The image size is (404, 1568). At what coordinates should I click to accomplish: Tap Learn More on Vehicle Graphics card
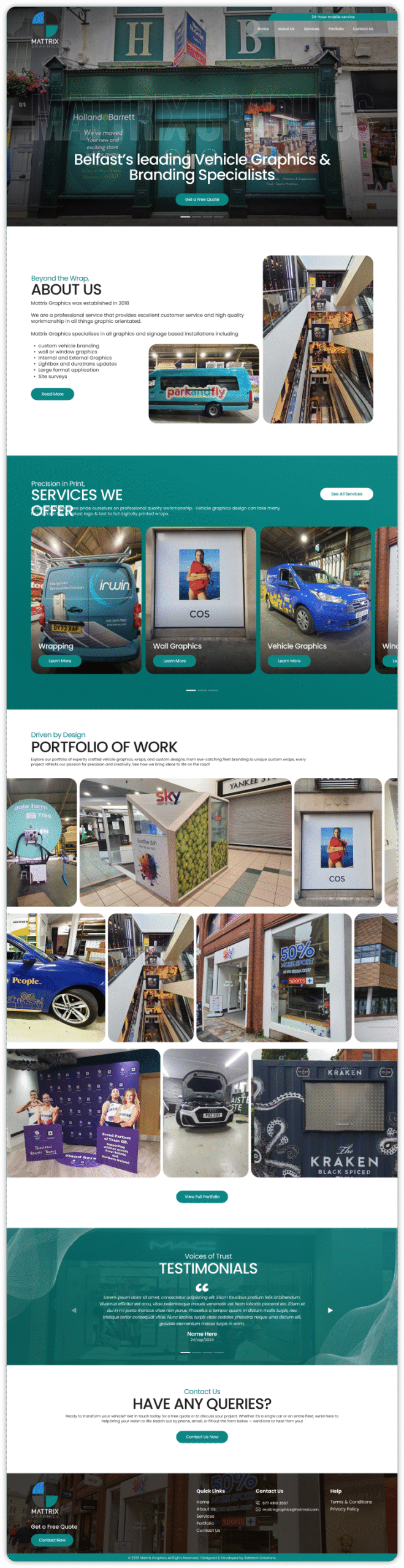289,661
